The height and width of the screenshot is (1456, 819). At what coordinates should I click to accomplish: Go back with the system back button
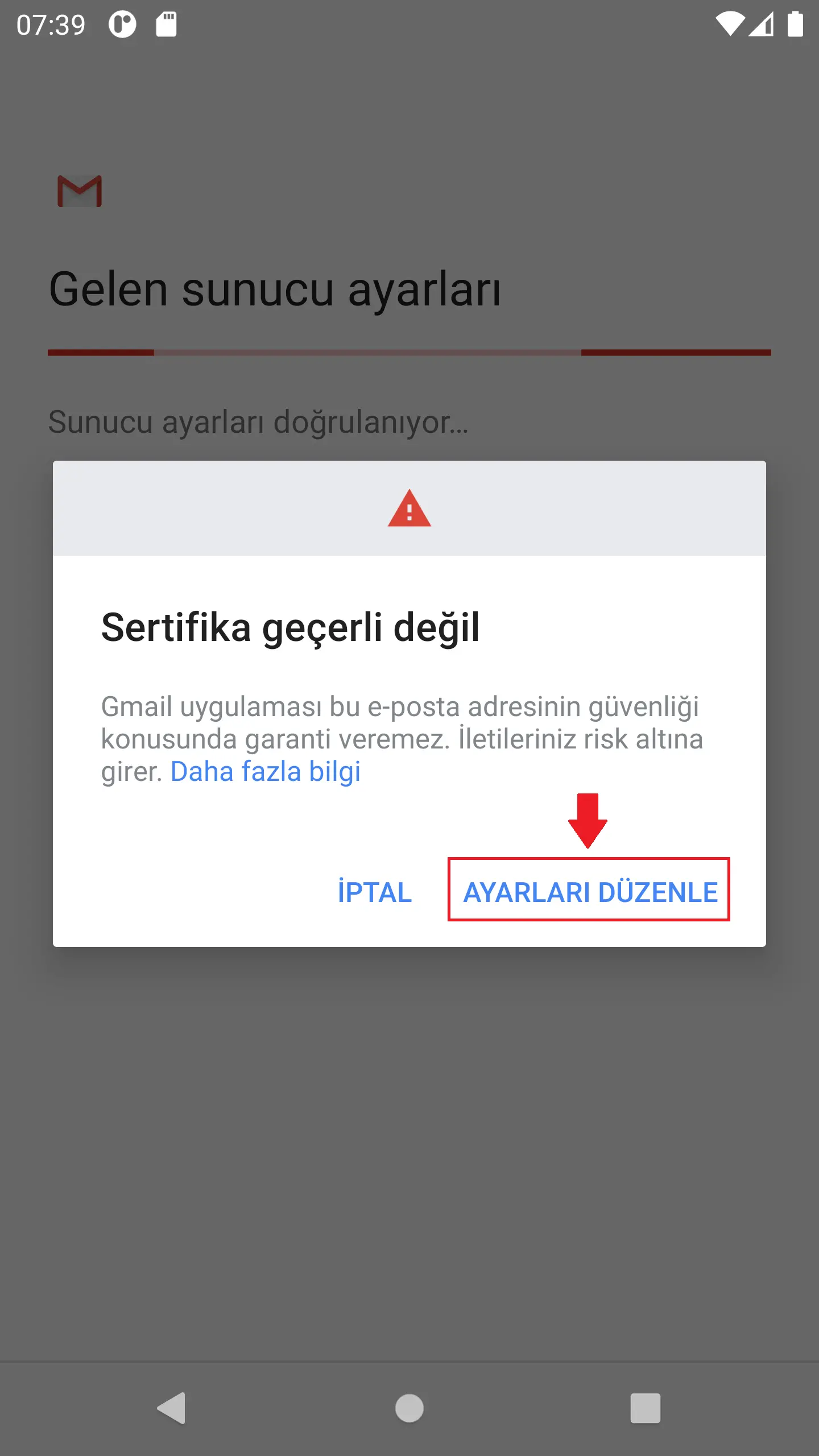click(x=171, y=1408)
